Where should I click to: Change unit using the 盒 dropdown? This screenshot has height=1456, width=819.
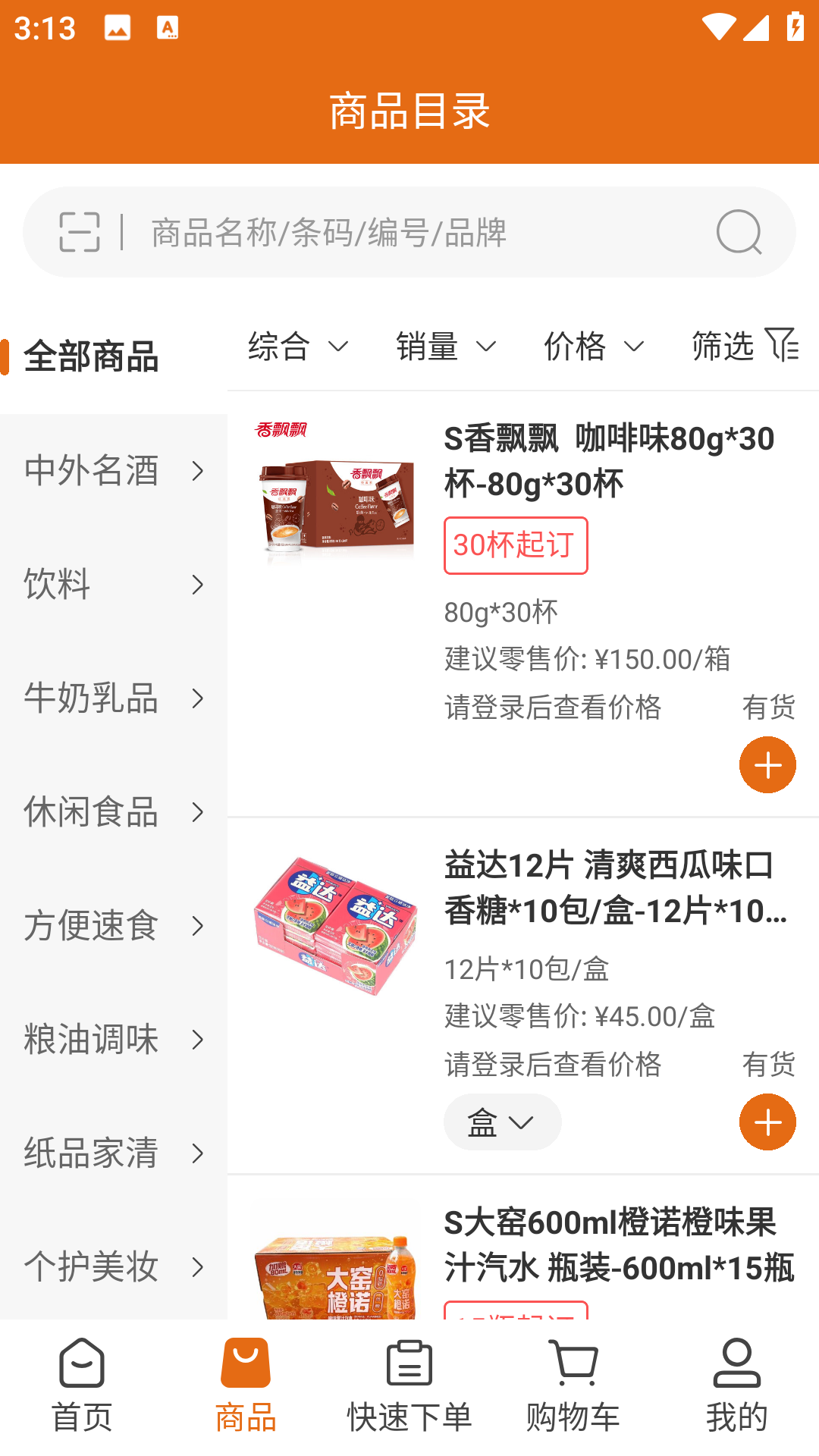pyautogui.click(x=502, y=1122)
